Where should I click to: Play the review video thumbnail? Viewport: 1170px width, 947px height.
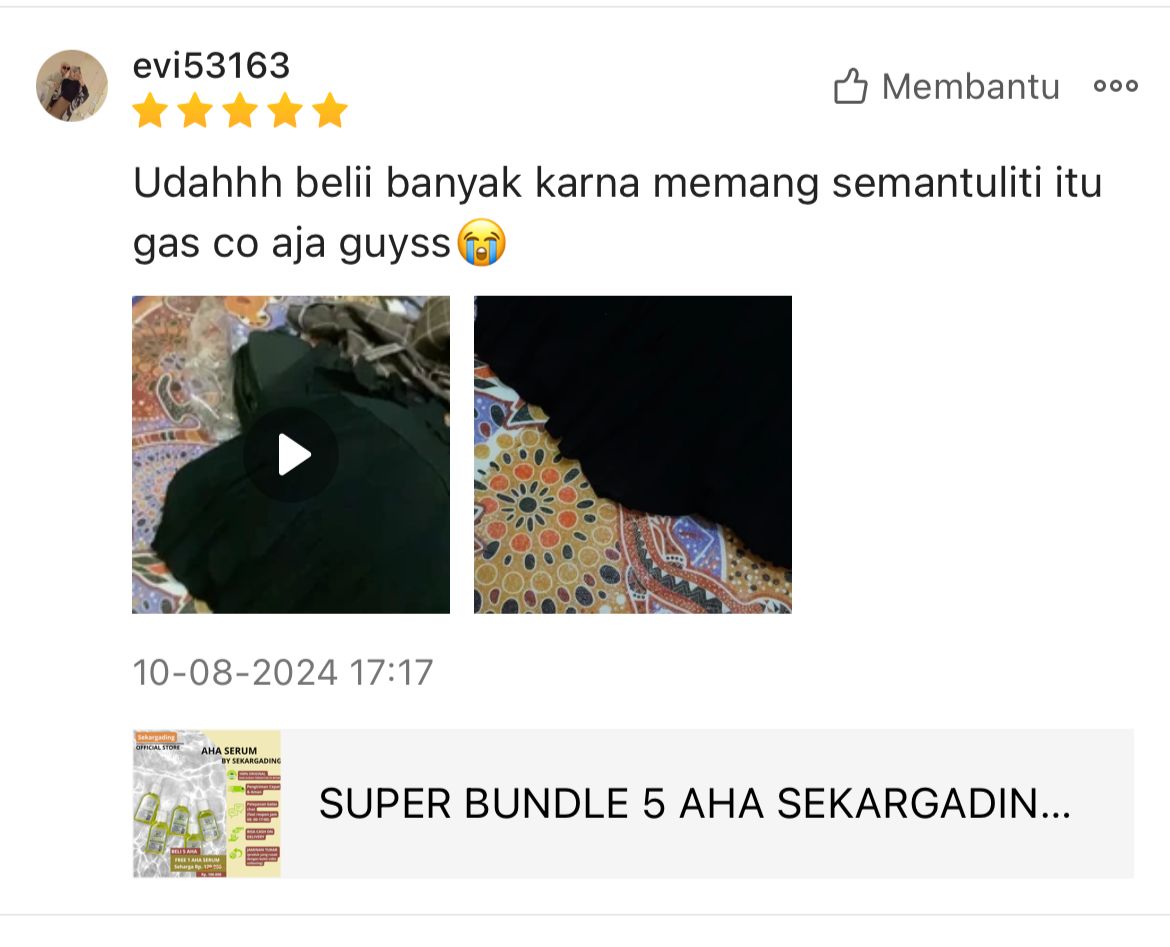291,455
